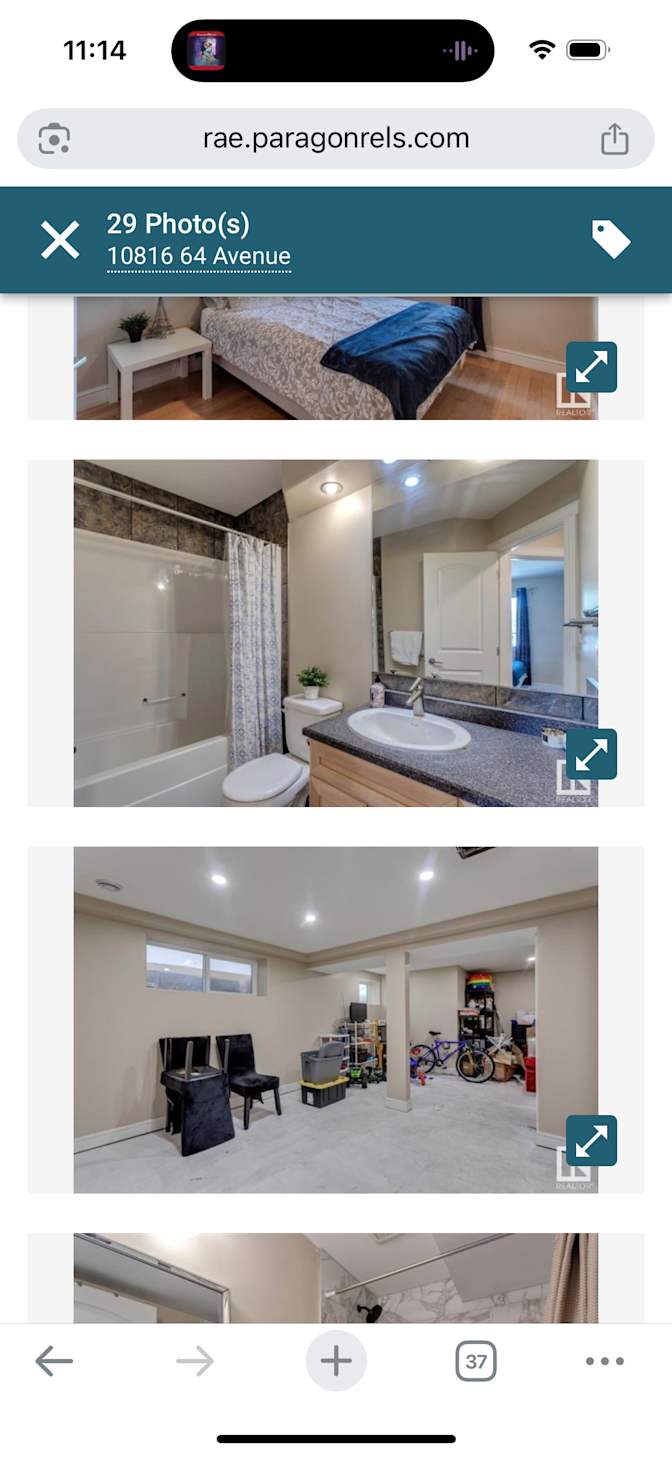Open the basement photo with bicycle
The height and width of the screenshot is (1457, 672).
pos(335,1019)
